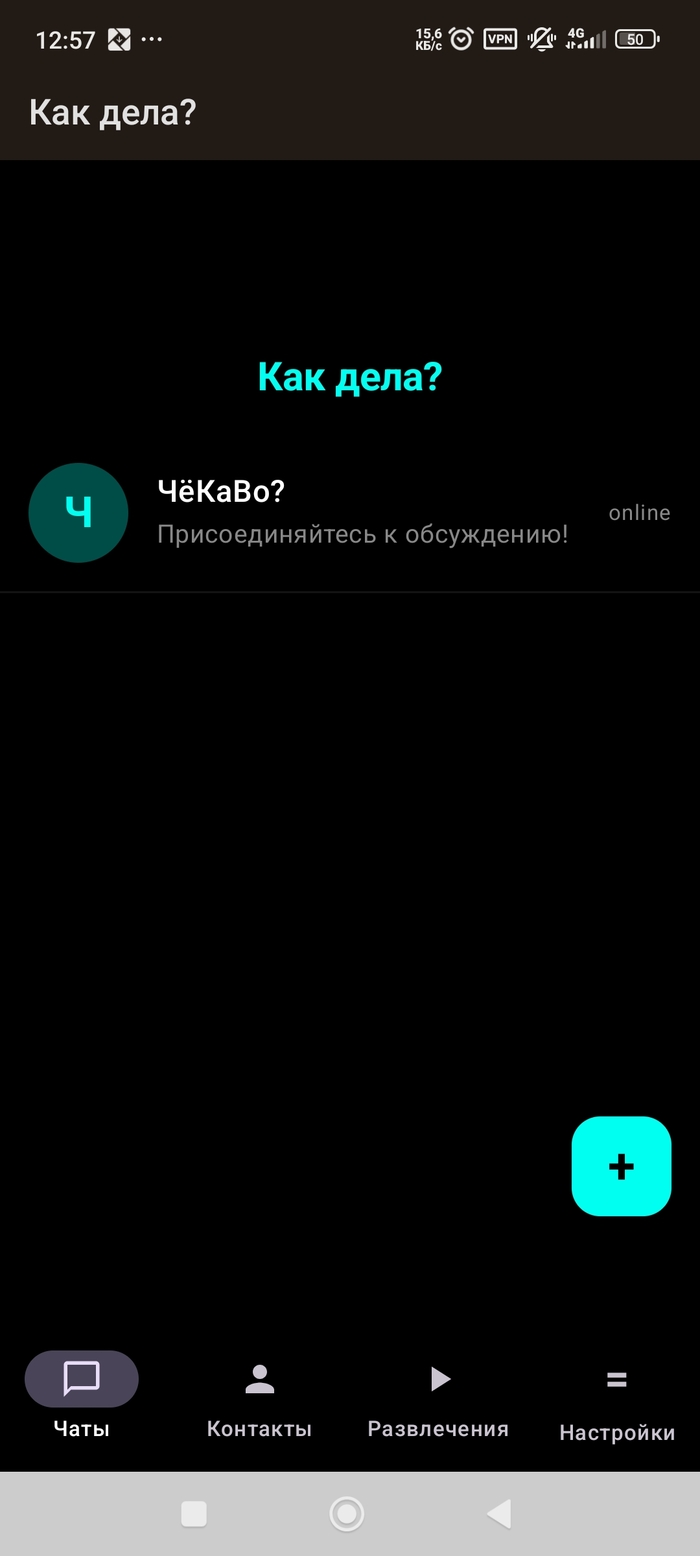
Task: Select the Чаты tab
Action: (81, 1400)
